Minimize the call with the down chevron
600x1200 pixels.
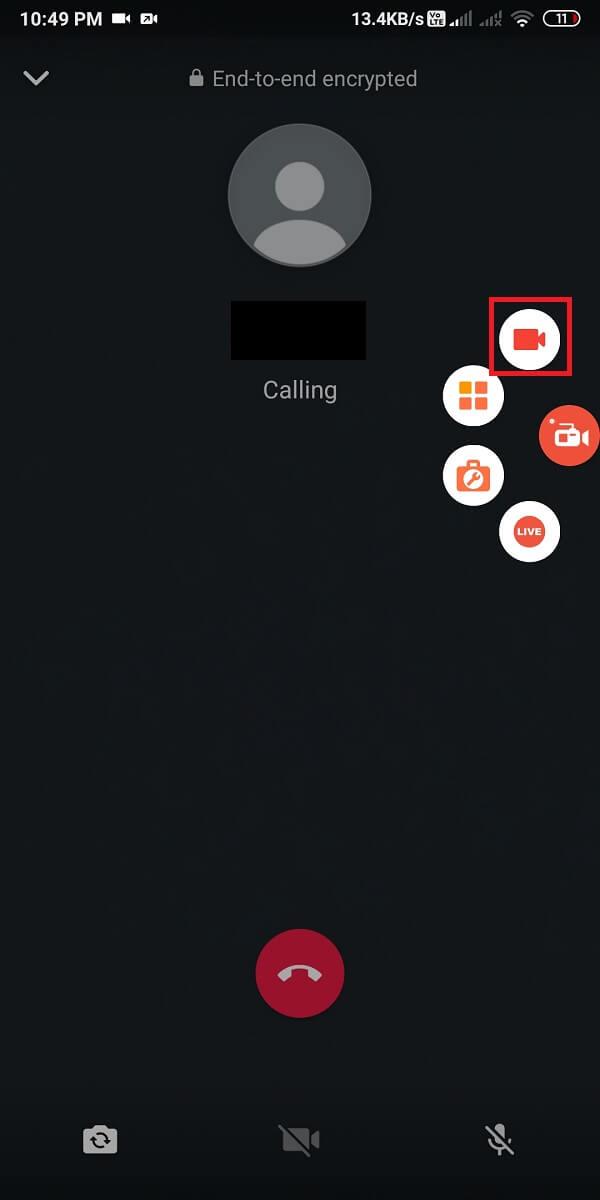tap(36, 78)
